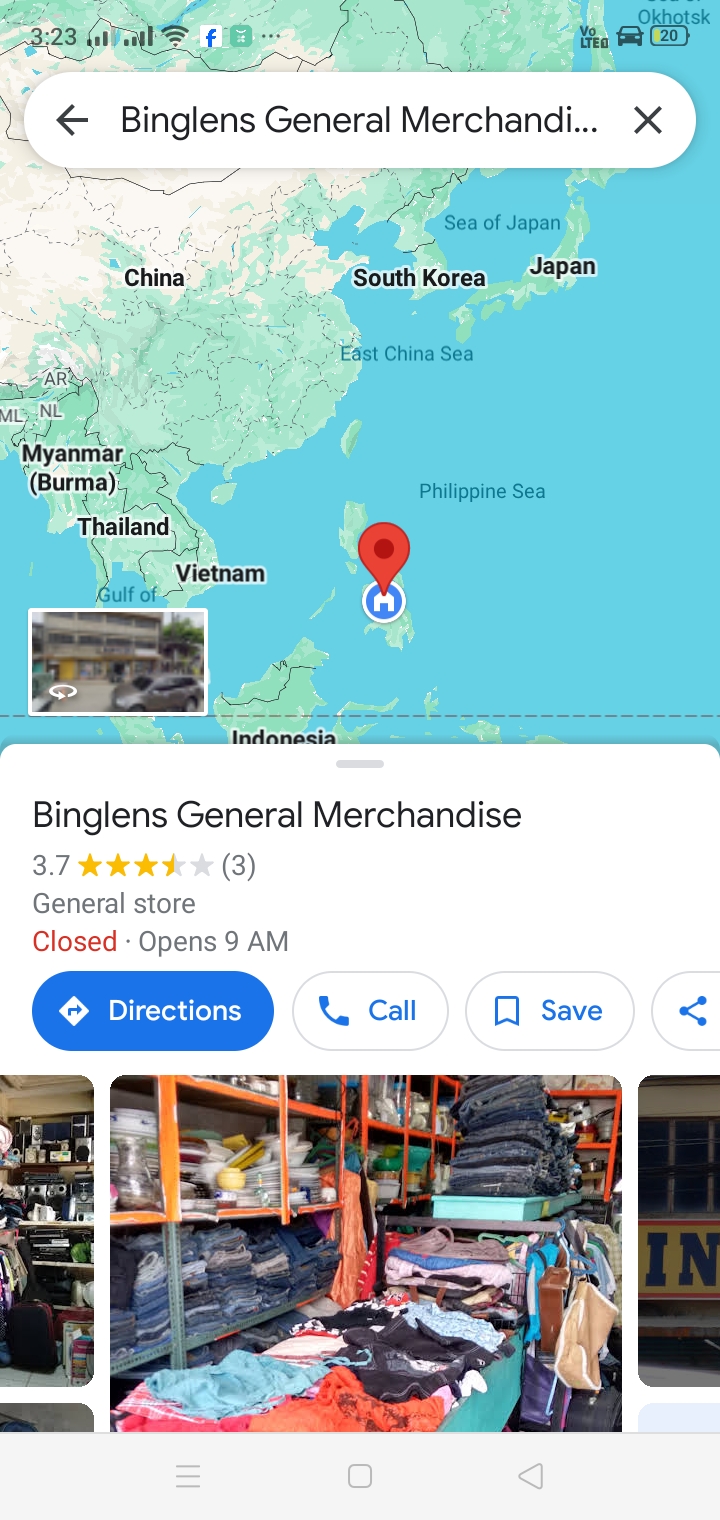
Task: Get Directions to Binglens General Merchandise
Action: pyautogui.click(x=153, y=1011)
